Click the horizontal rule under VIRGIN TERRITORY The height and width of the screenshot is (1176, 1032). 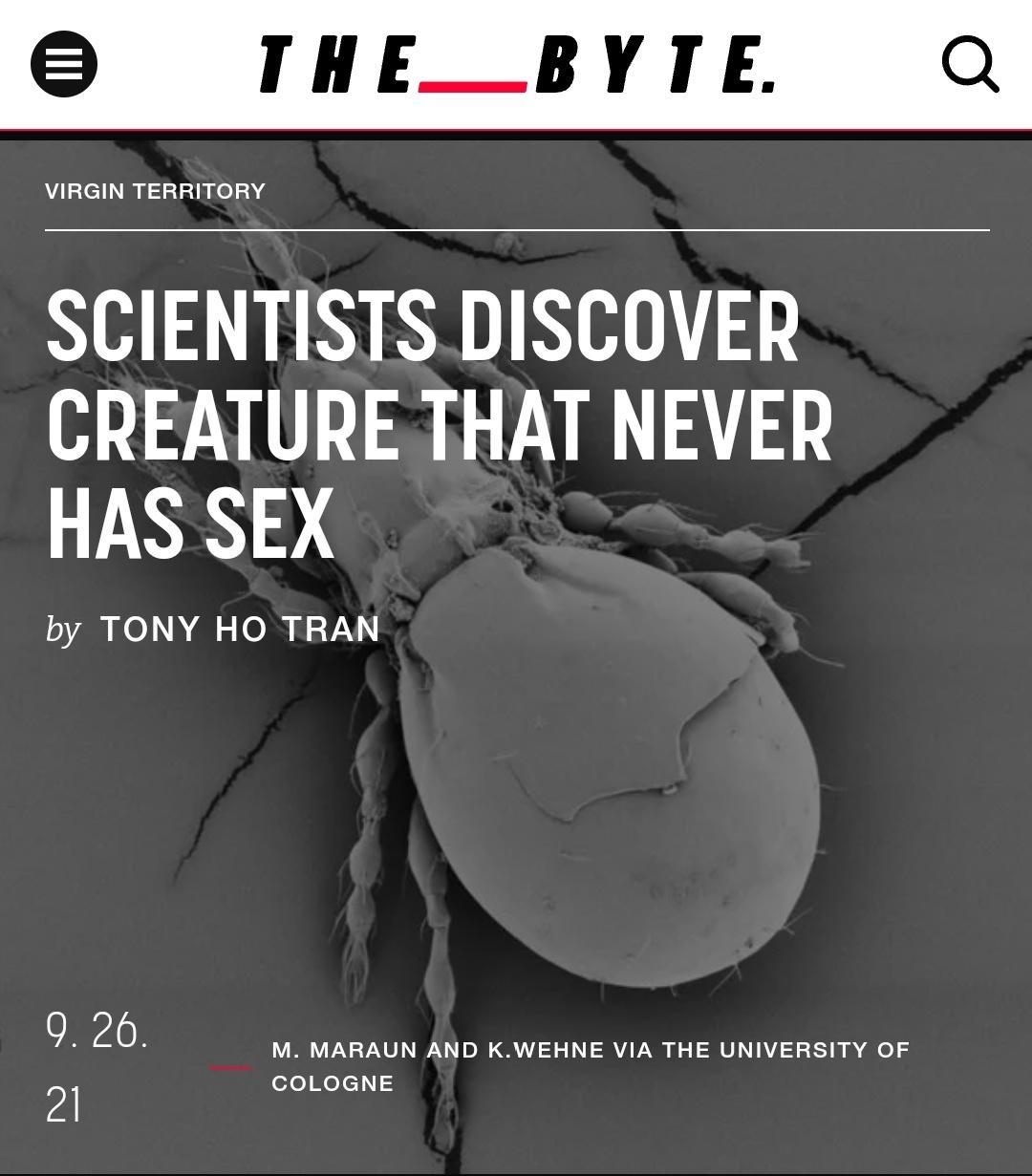tap(516, 229)
